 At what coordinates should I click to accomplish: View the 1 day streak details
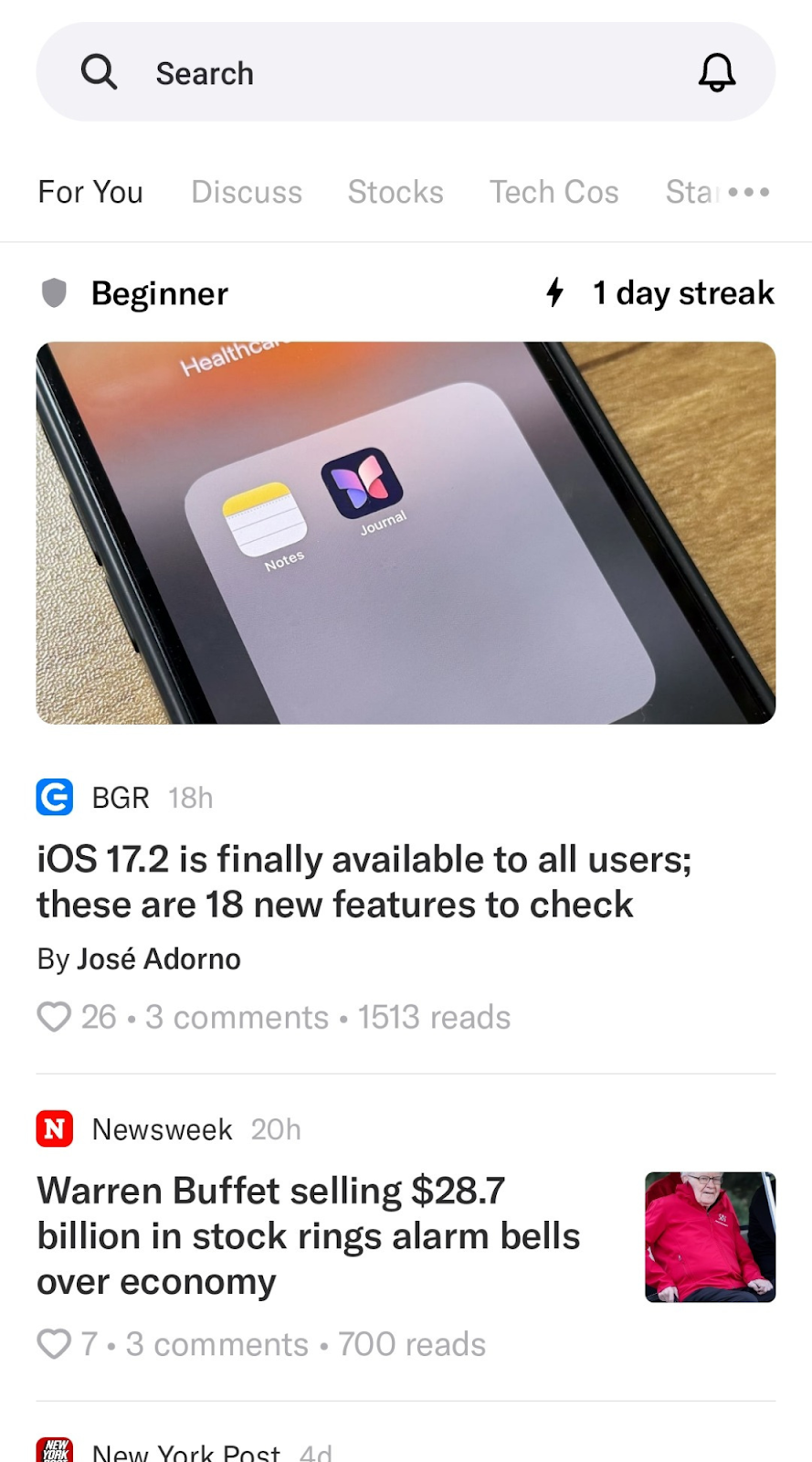659,293
